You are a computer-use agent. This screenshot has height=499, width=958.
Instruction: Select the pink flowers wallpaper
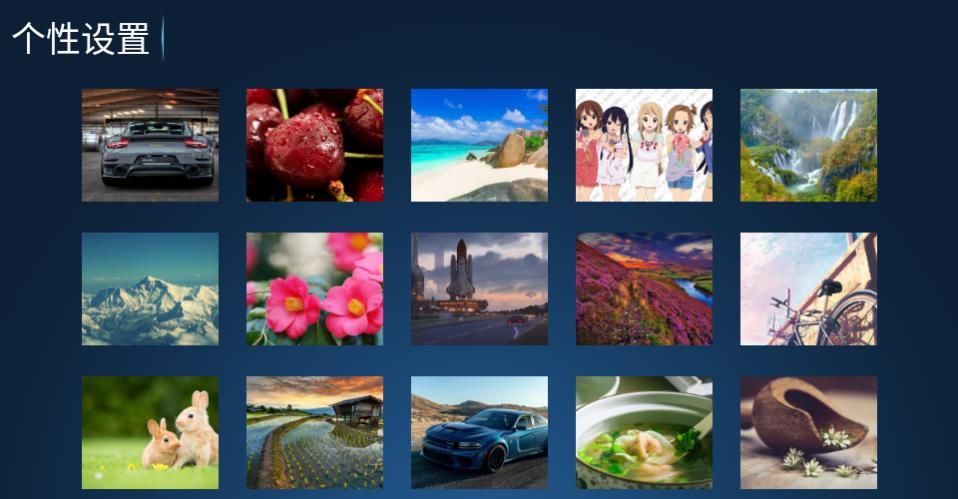(314, 289)
